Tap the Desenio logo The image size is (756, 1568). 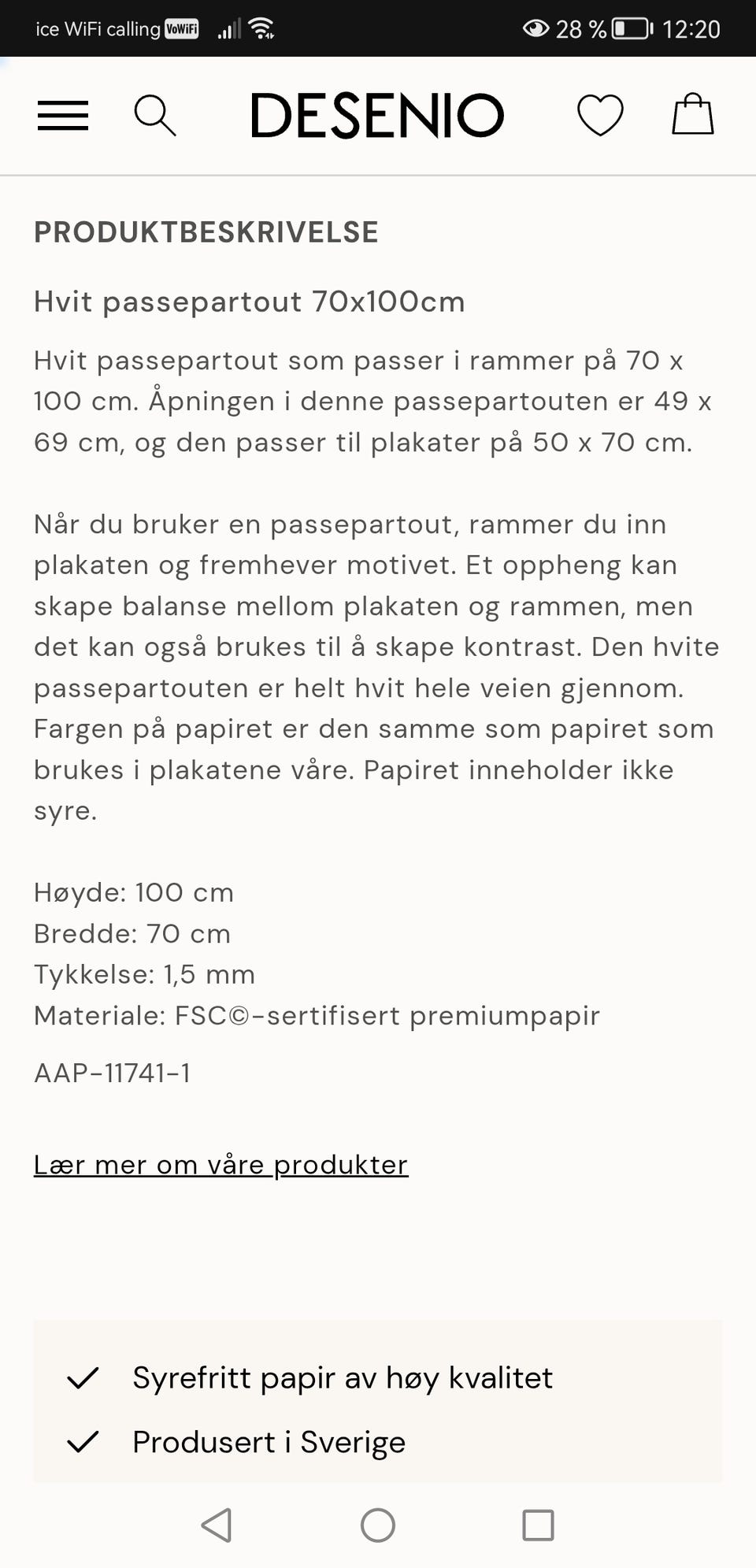pos(378,114)
